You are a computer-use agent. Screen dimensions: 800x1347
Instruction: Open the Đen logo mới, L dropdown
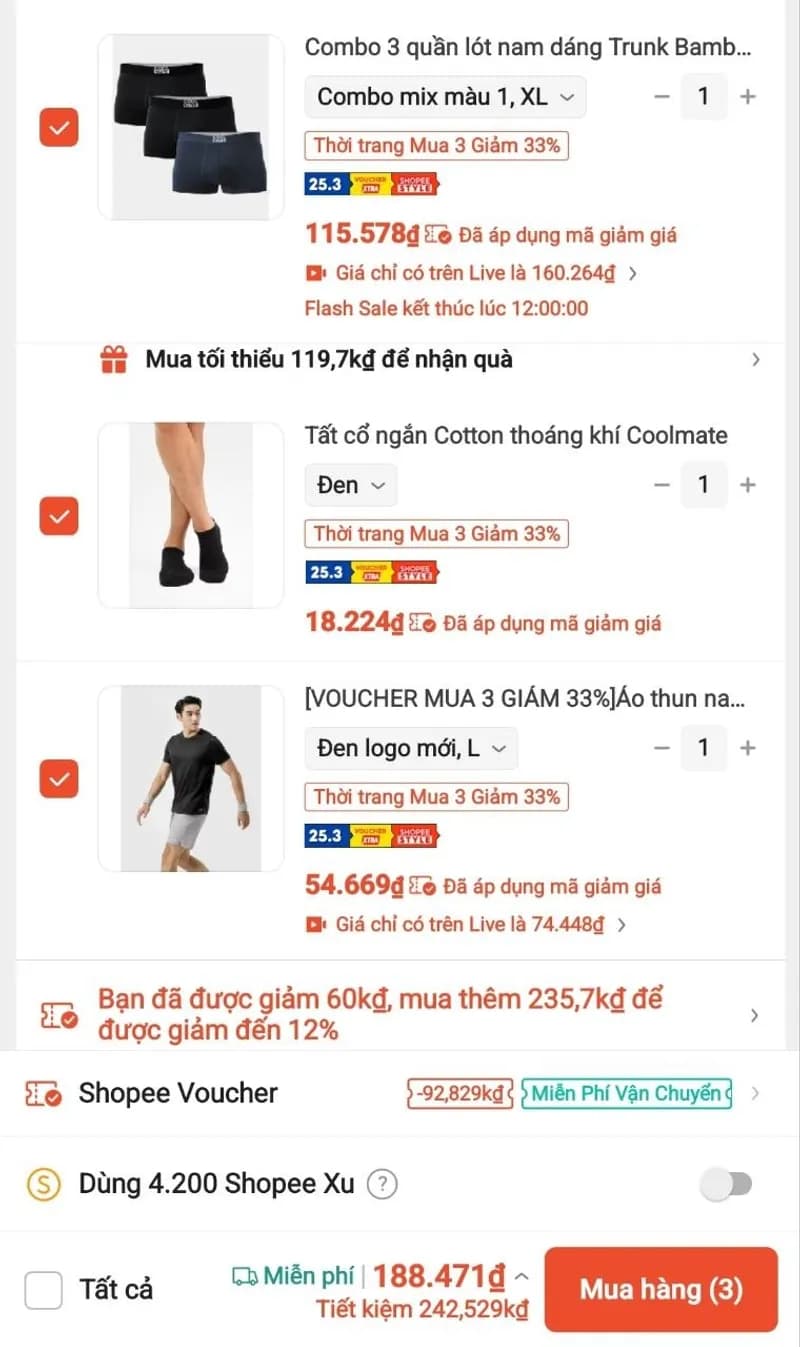pos(411,747)
